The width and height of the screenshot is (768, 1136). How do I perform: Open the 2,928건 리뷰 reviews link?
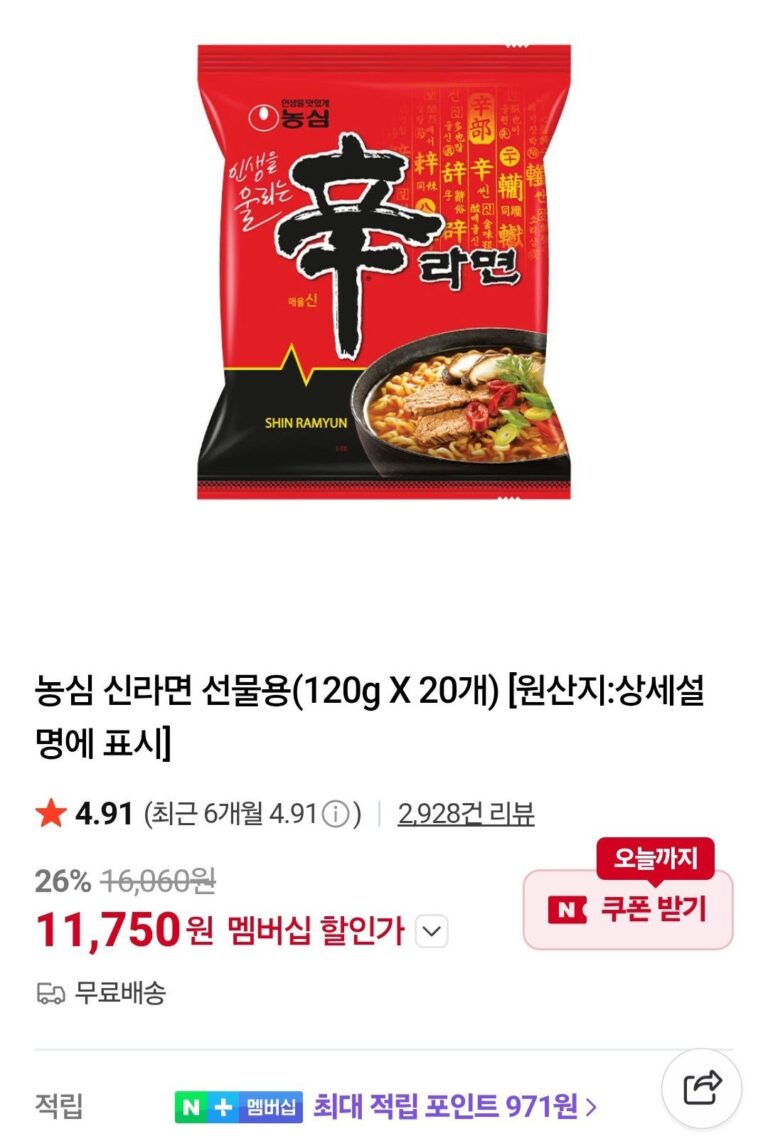pyautogui.click(x=466, y=814)
